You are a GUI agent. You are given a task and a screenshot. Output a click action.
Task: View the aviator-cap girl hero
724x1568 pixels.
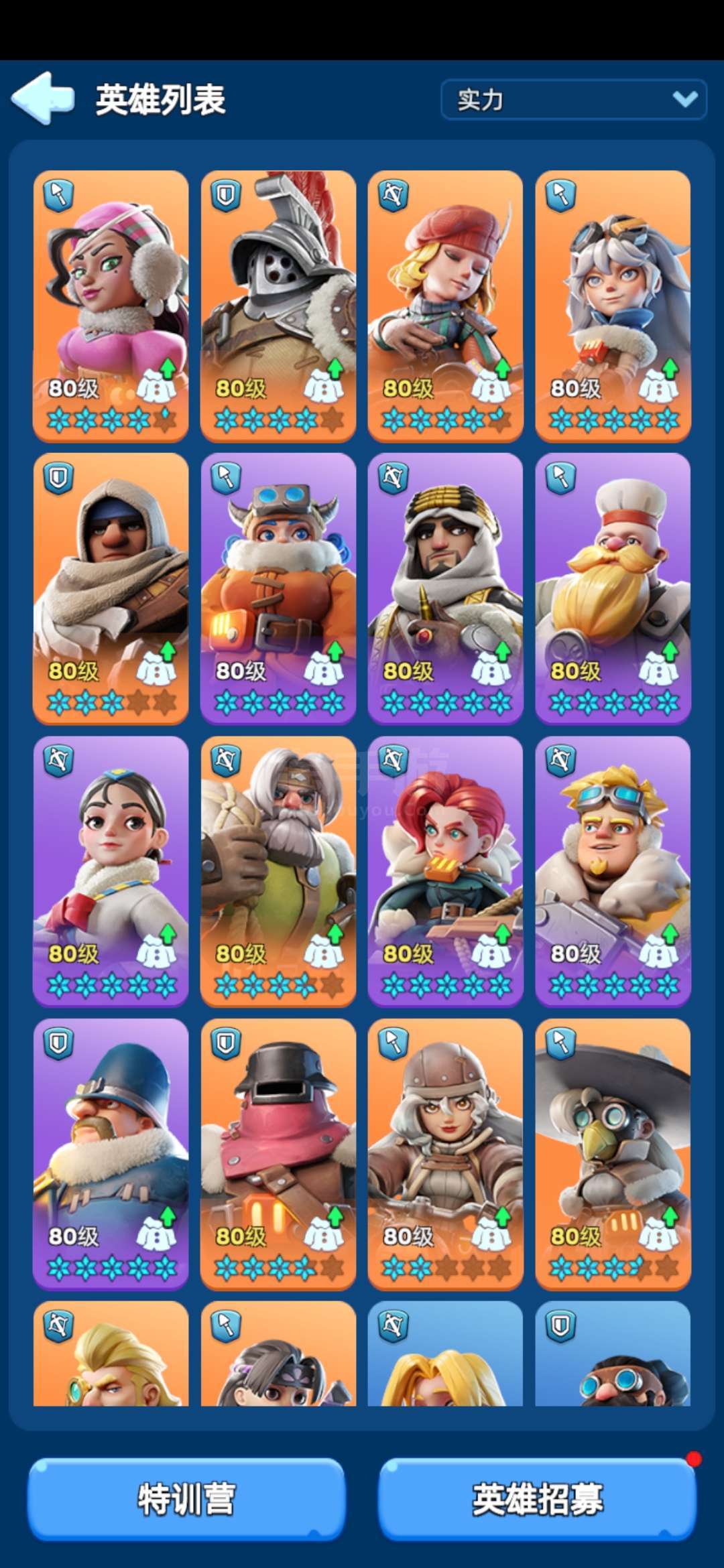(446, 1155)
